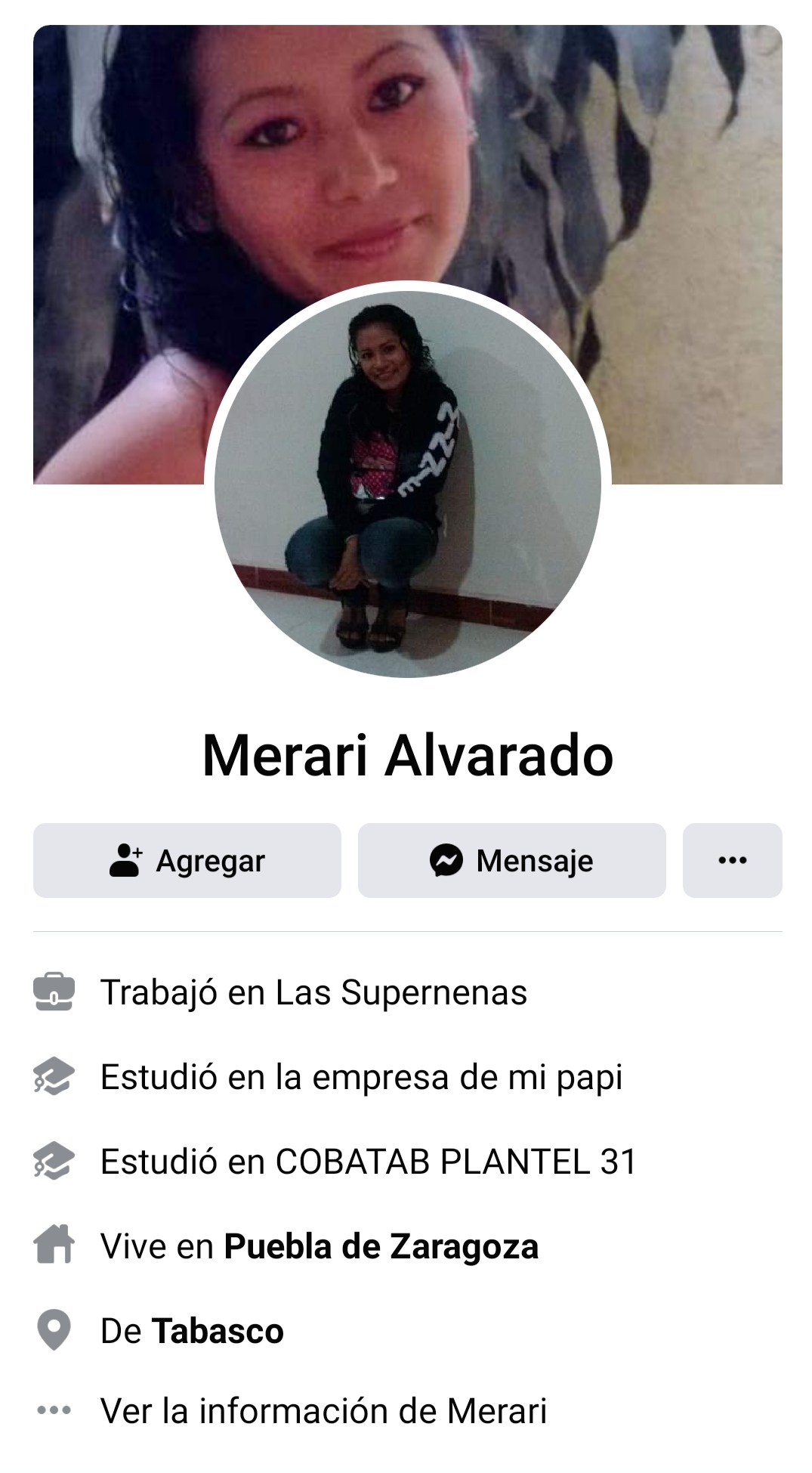The image size is (812, 1473).
Task: Send a message via Mensaje button
Action: tap(511, 860)
